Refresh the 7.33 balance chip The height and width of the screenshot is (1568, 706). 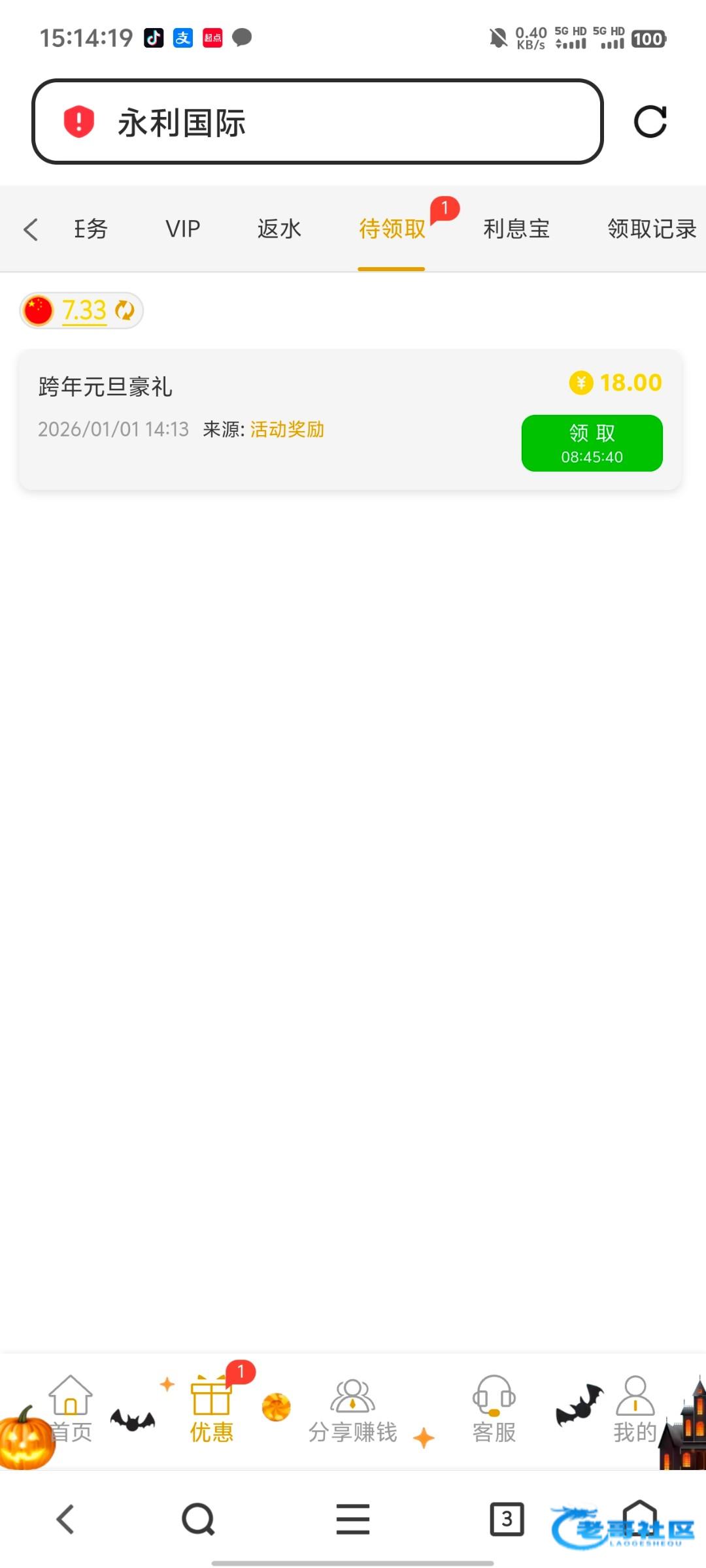pyautogui.click(x=124, y=310)
